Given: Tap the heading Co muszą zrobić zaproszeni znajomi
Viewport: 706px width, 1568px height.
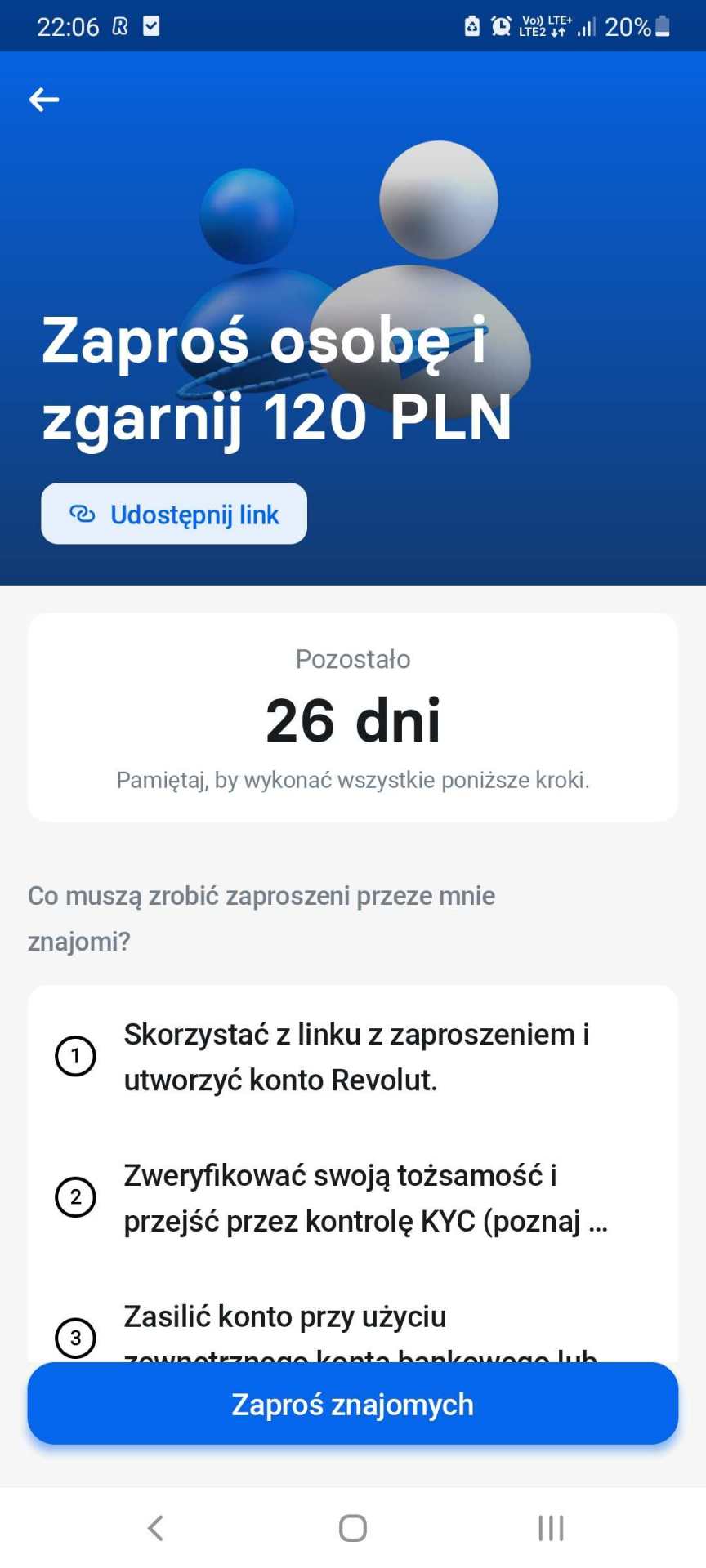Looking at the screenshot, I should tap(261, 917).
